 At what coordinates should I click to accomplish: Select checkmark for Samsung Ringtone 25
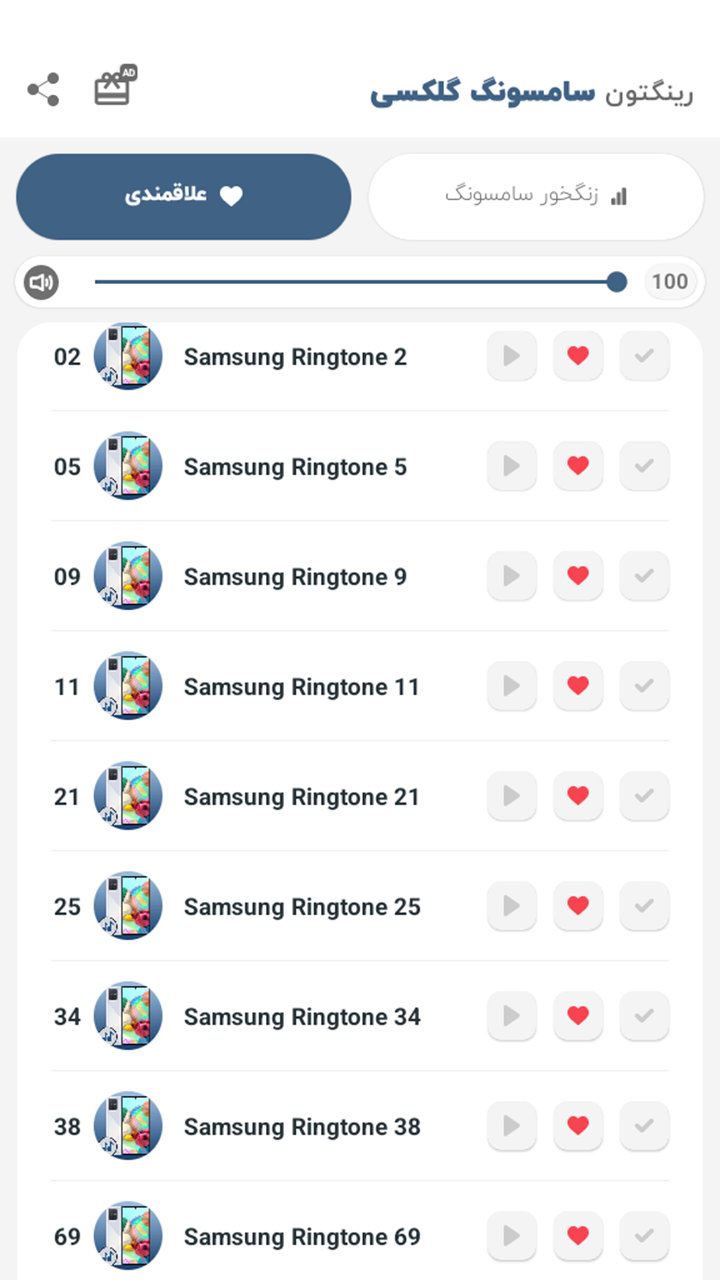pyautogui.click(x=644, y=906)
